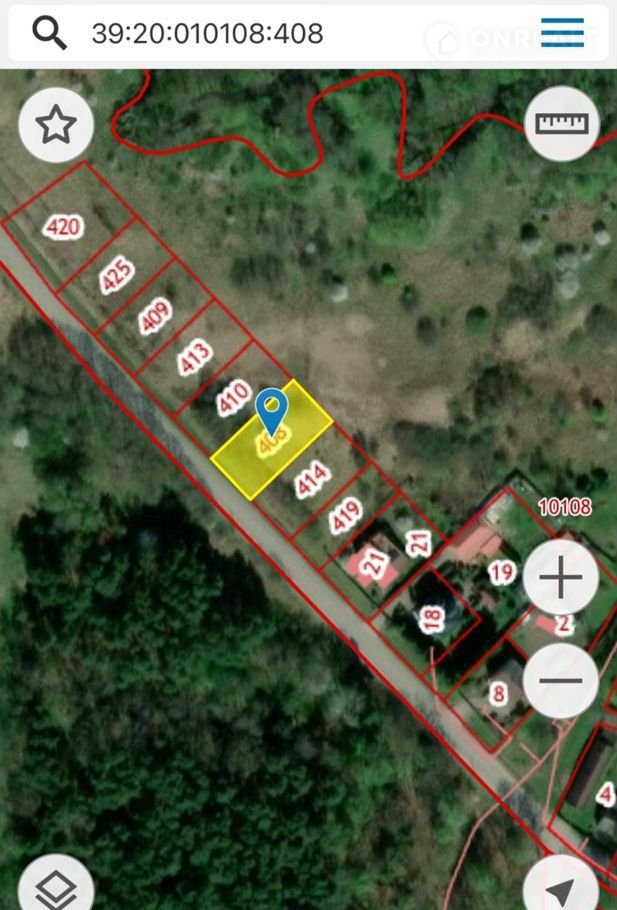Viewport: 617px width, 910px height.
Task: Select parcel 425 on the map
Action: pos(116,275)
